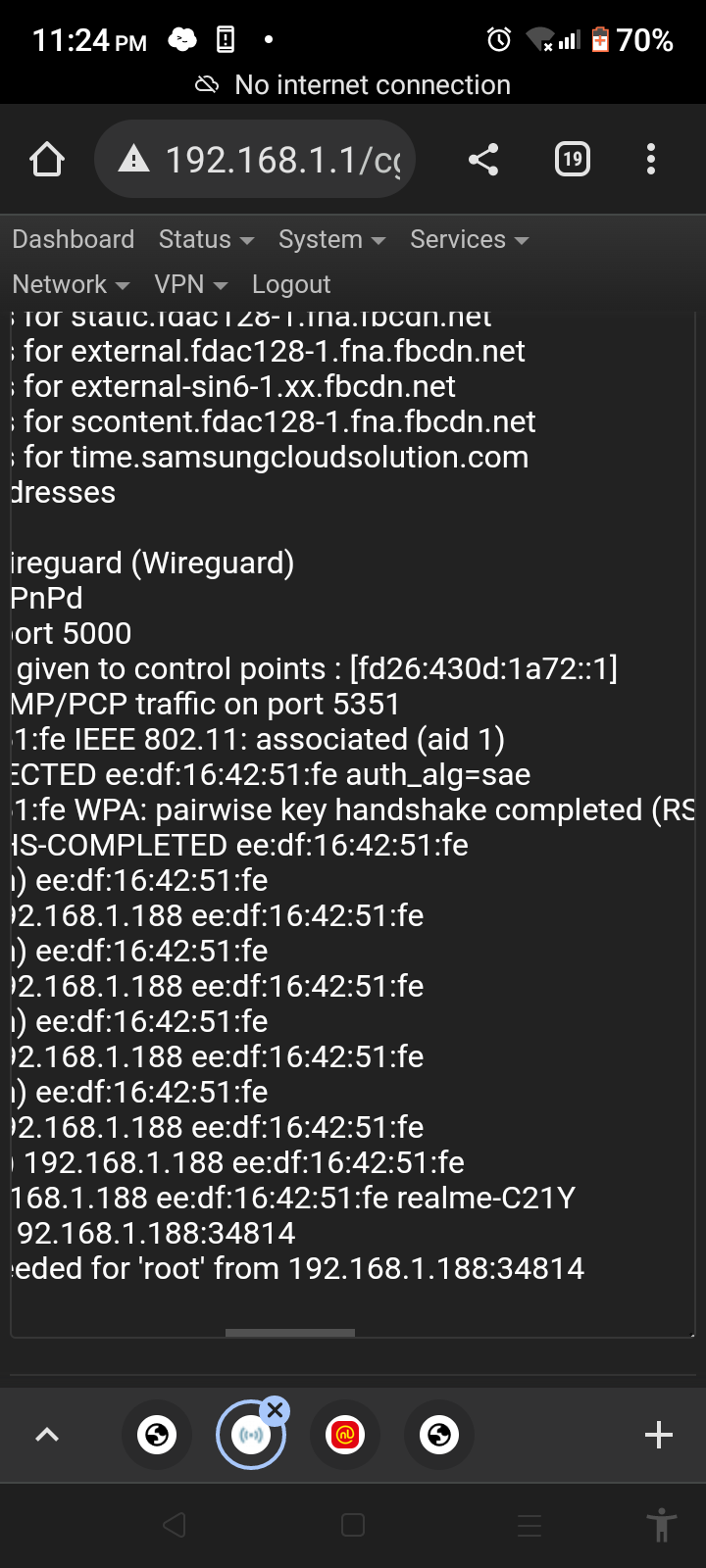Open the browser overflow menu
This screenshot has width=706, height=1568.
pyautogui.click(x=651, y=160)
